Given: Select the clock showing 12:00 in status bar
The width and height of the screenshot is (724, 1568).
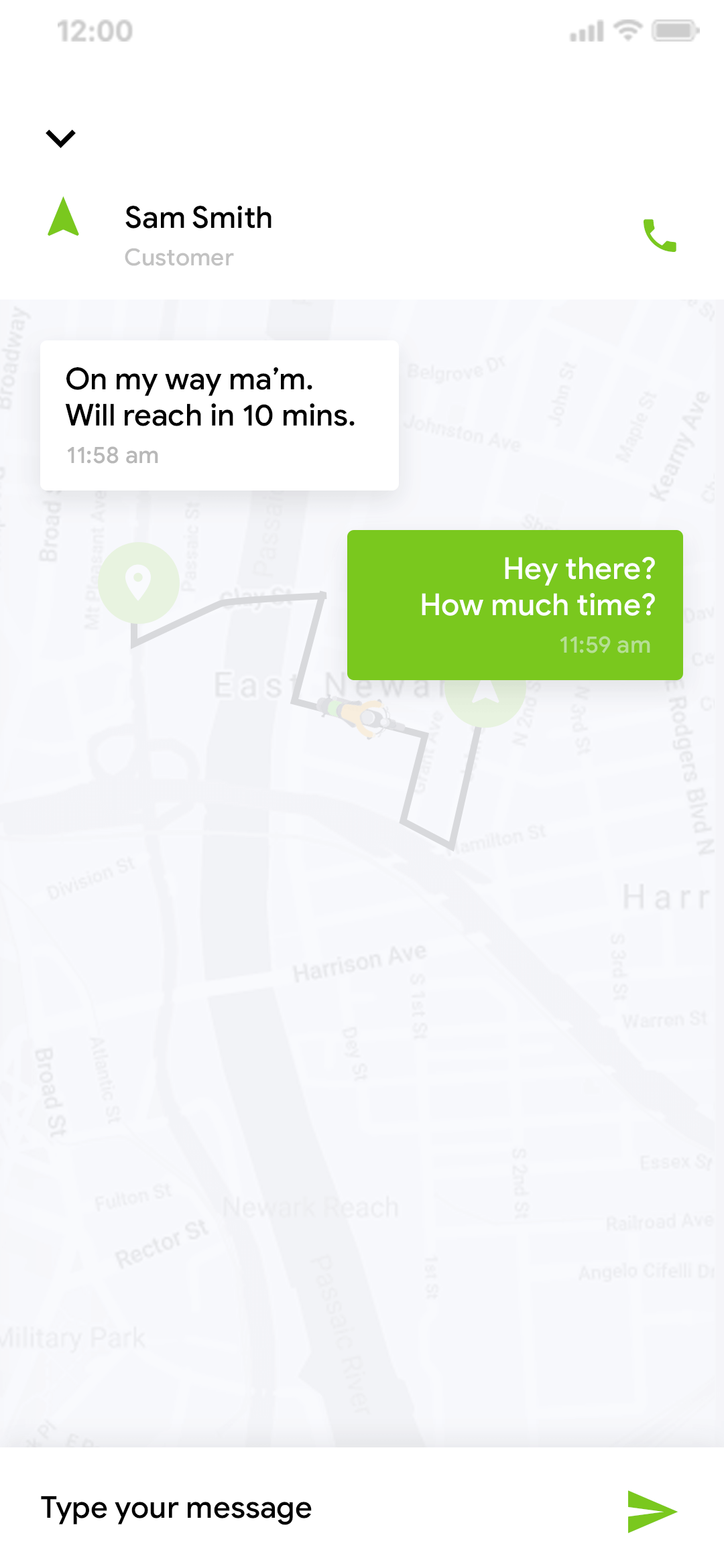Looking at the screenshot, I should pyautogui.click(x=93, y=30).
